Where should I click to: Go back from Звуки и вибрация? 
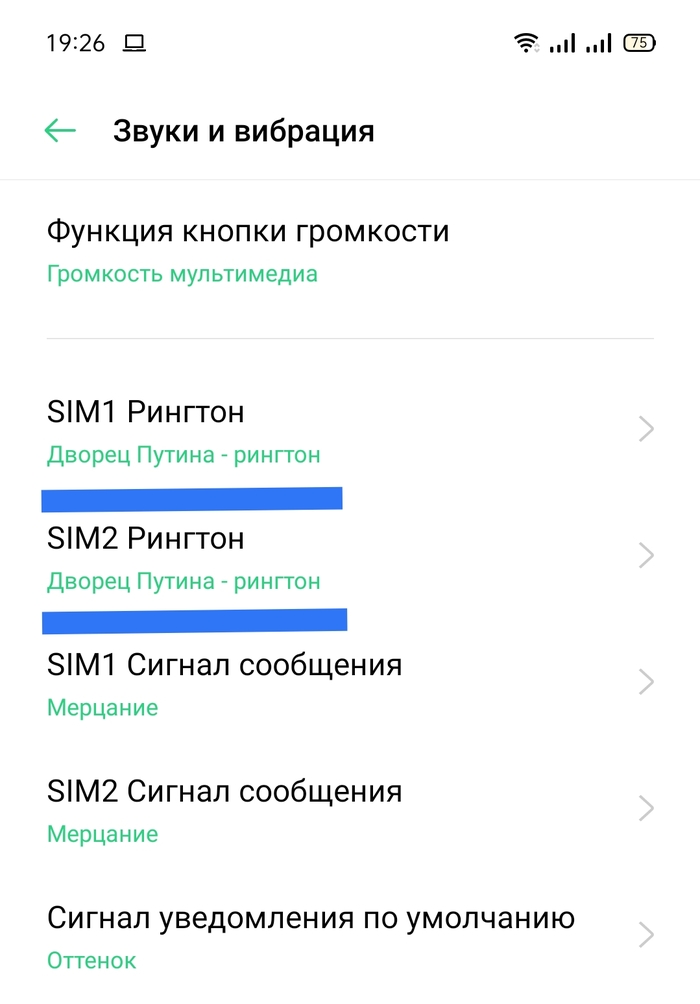point(60,131)
